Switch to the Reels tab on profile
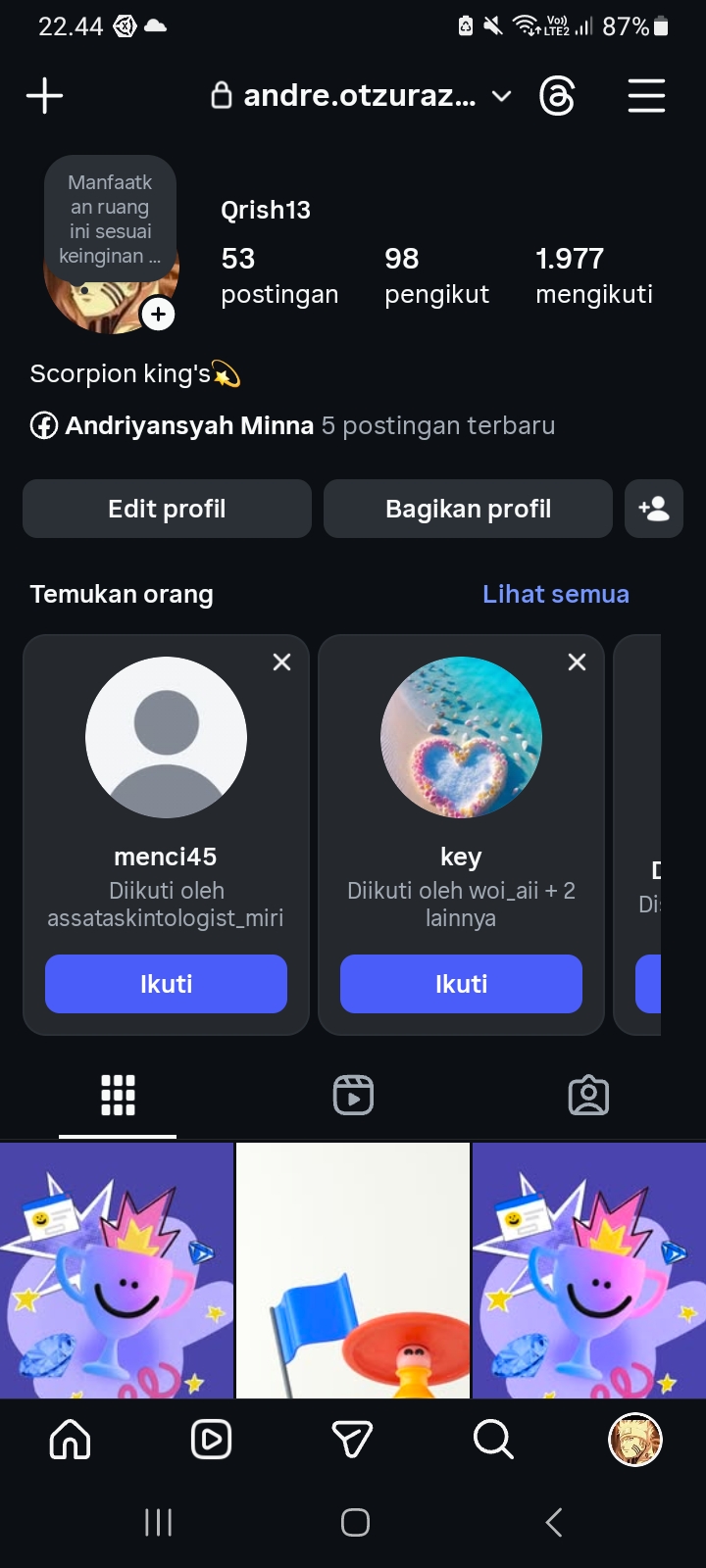706x1568 pixels. coord(353,1095)
